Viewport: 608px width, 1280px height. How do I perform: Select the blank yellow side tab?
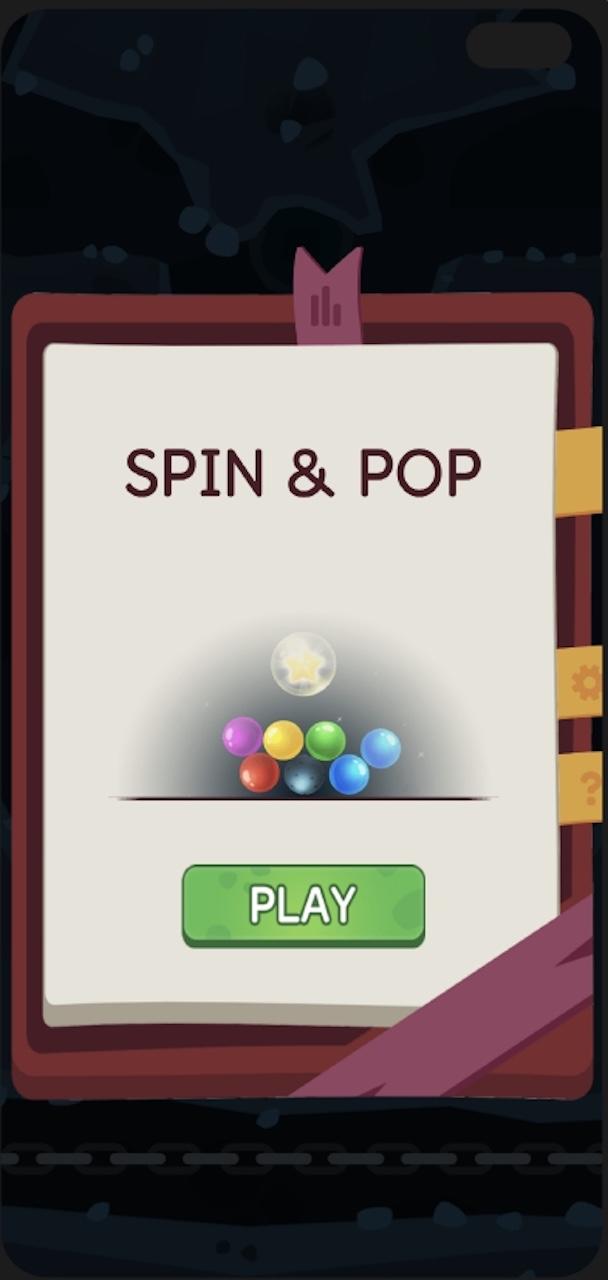[x=579, y=471]
